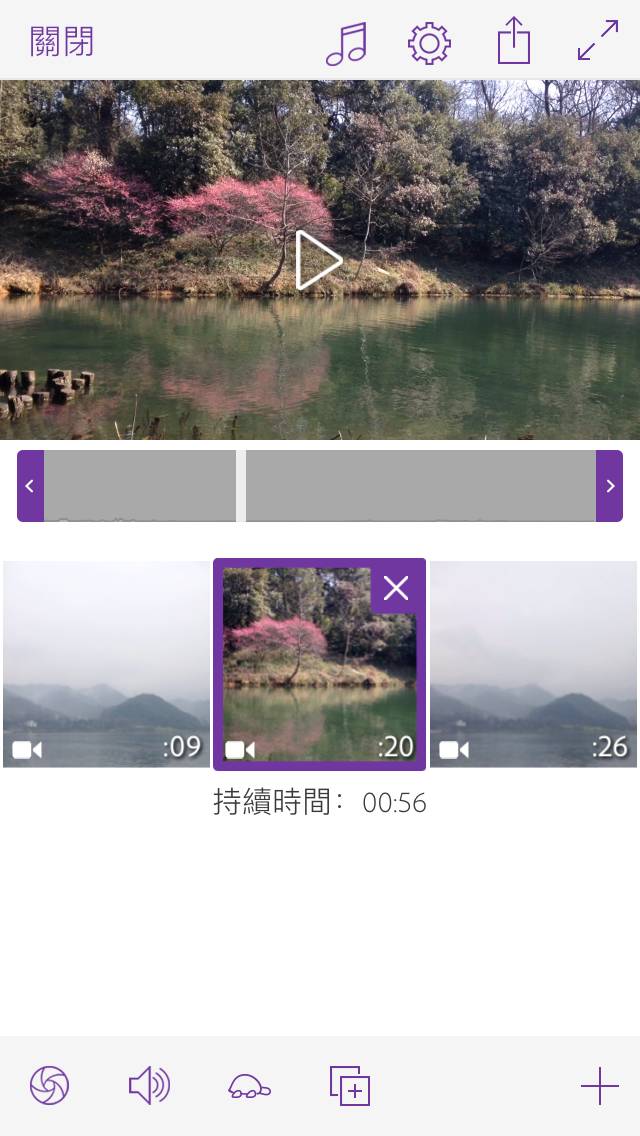This screenshot has width=640, height=1136.
Task: Open the turtle slow-motion speed tool
Action: 249,1086
